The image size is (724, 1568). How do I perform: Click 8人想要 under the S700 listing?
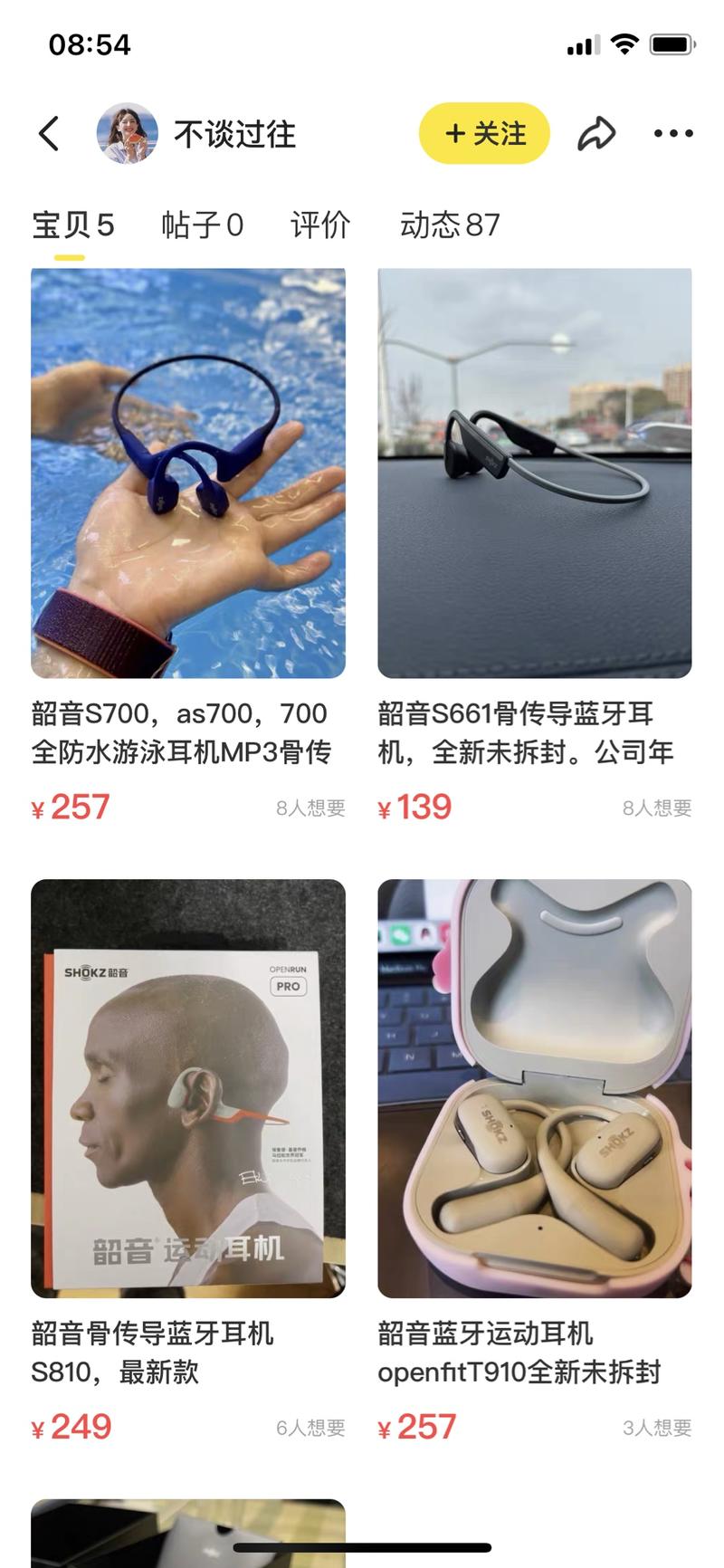tap(311, 808)
